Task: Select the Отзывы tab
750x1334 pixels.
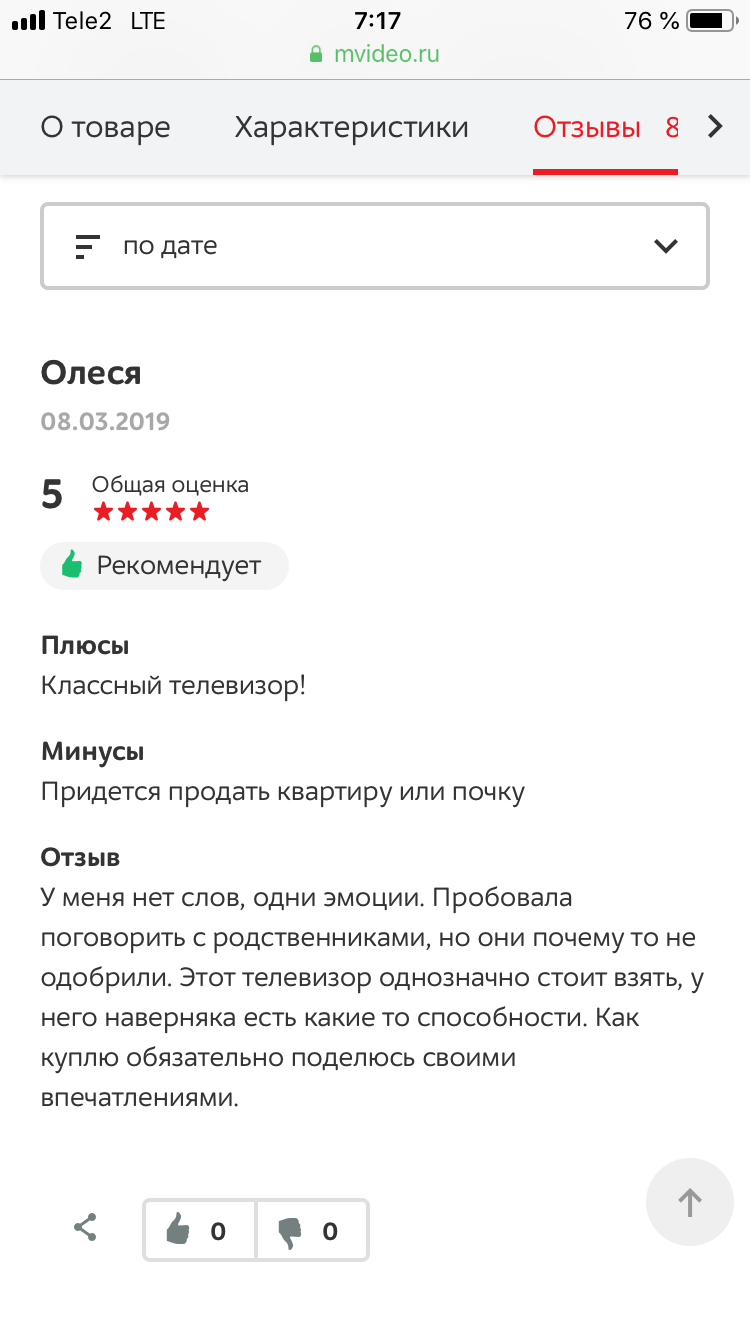Action: point(606,128)
